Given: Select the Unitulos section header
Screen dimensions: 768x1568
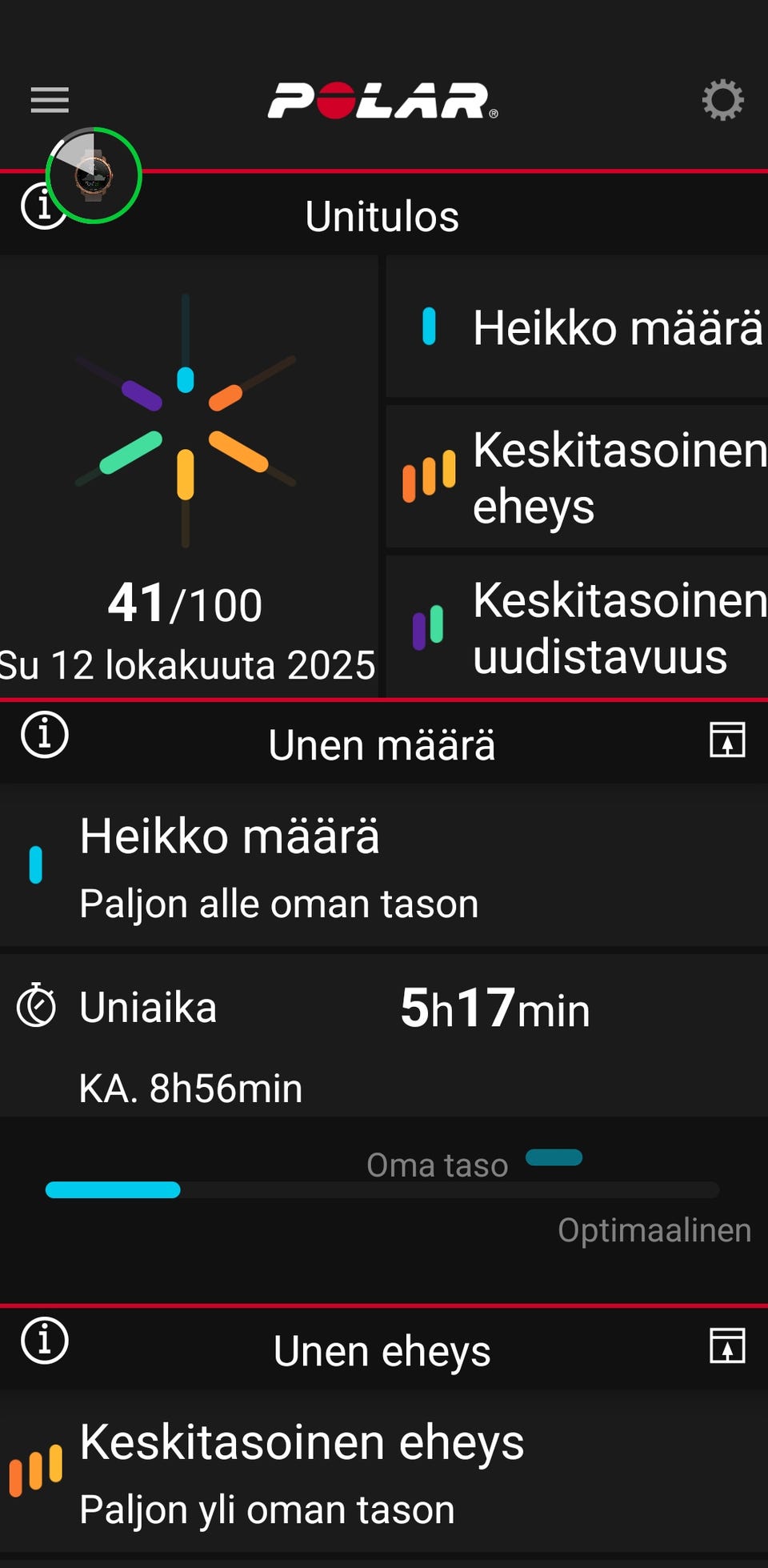Looking at the screenshot, I should point(382,215).
